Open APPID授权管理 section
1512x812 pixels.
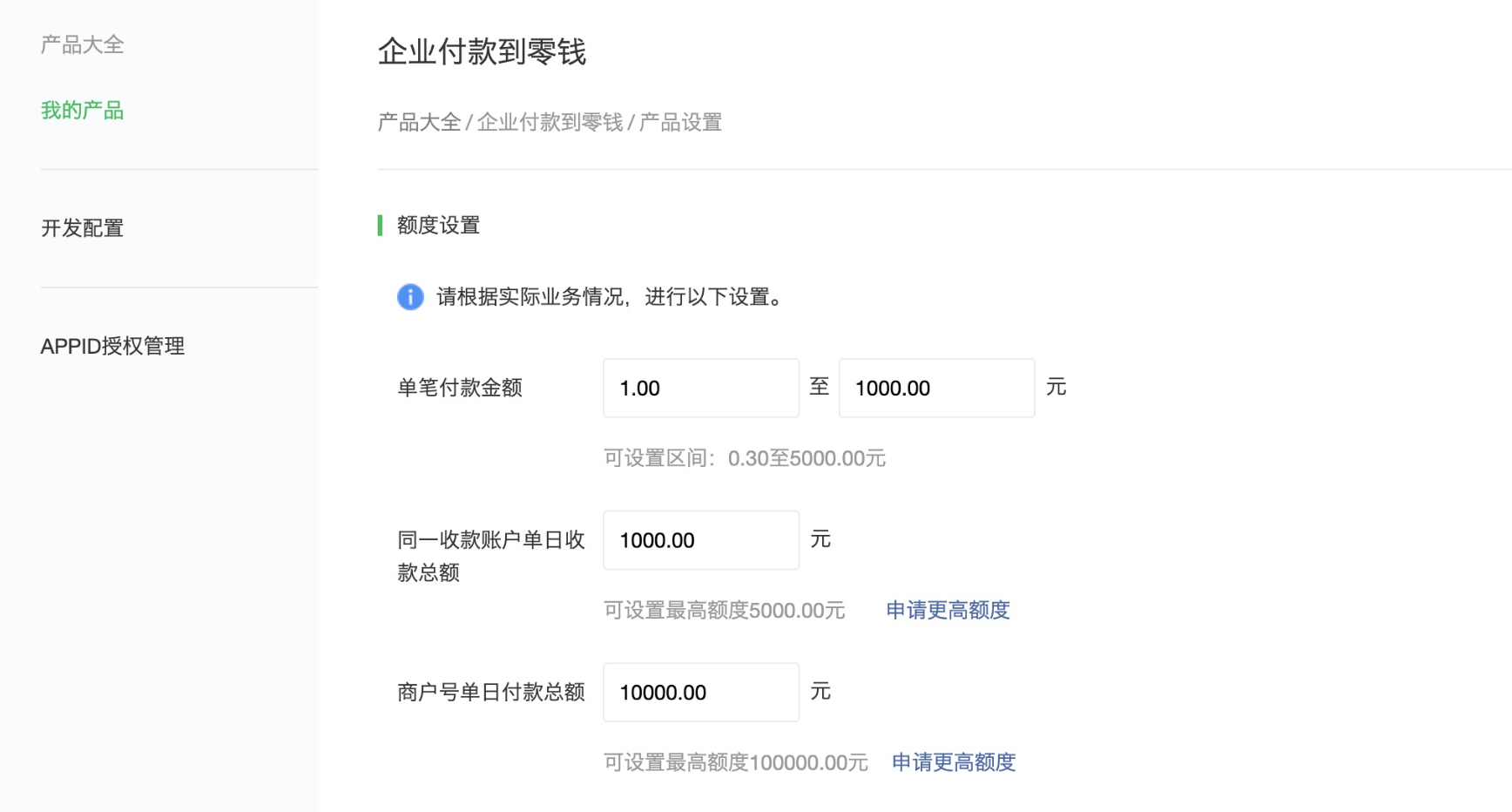112,346
